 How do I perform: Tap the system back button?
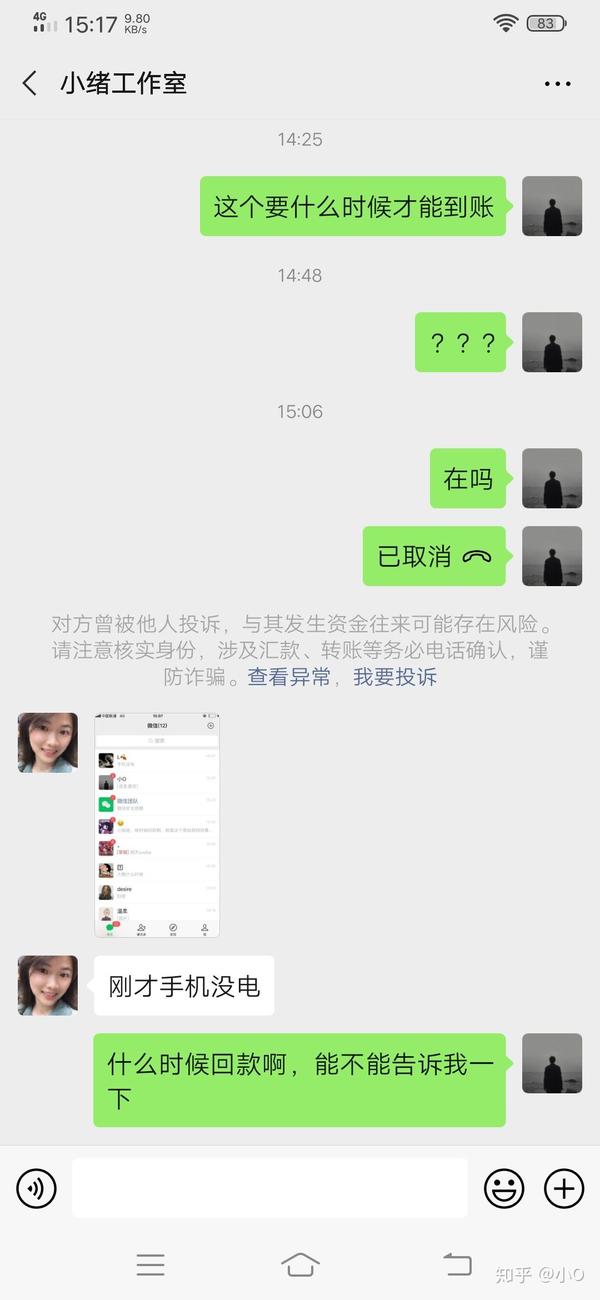[457, 1264]
